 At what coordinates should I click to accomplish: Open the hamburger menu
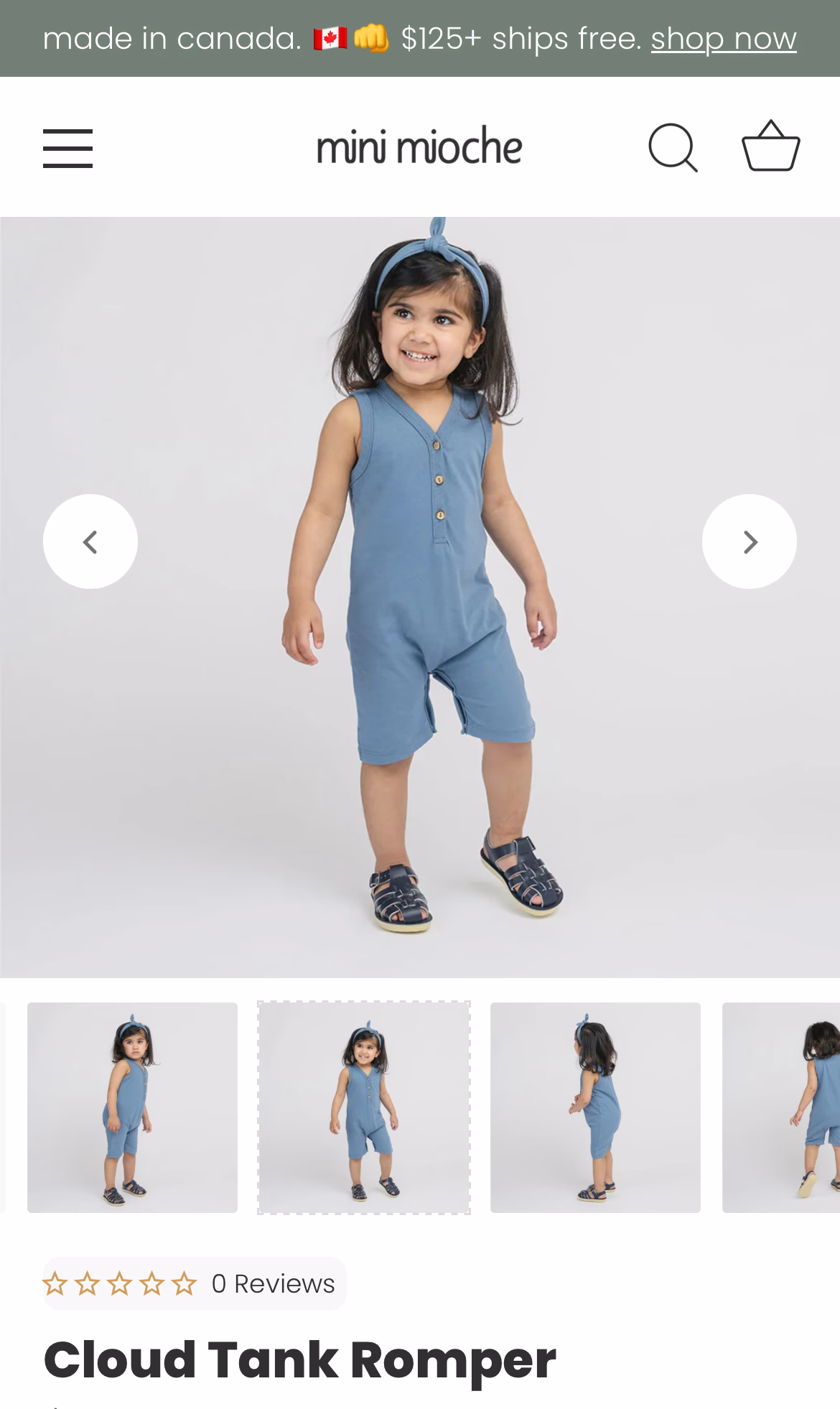coord(67,148)
